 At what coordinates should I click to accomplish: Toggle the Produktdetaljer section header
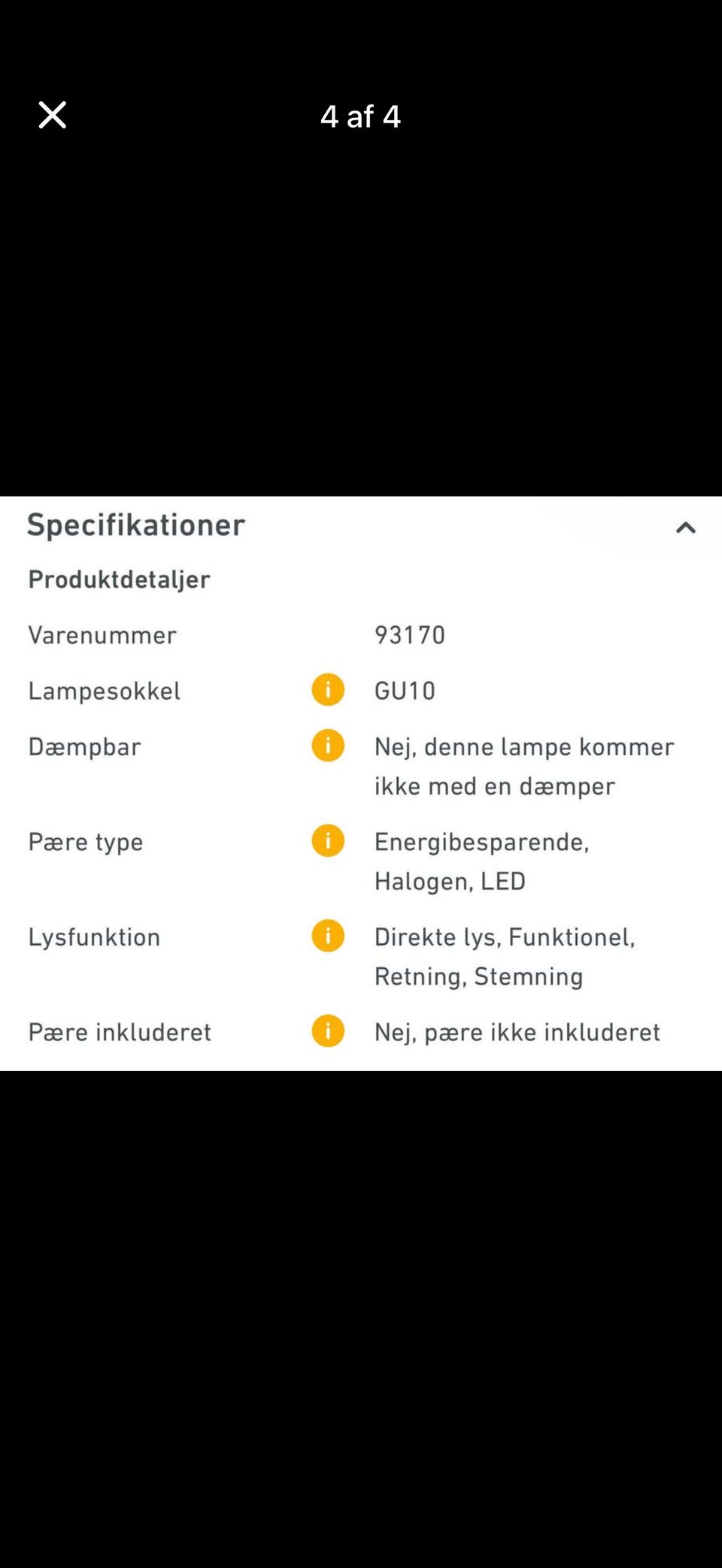119,578
